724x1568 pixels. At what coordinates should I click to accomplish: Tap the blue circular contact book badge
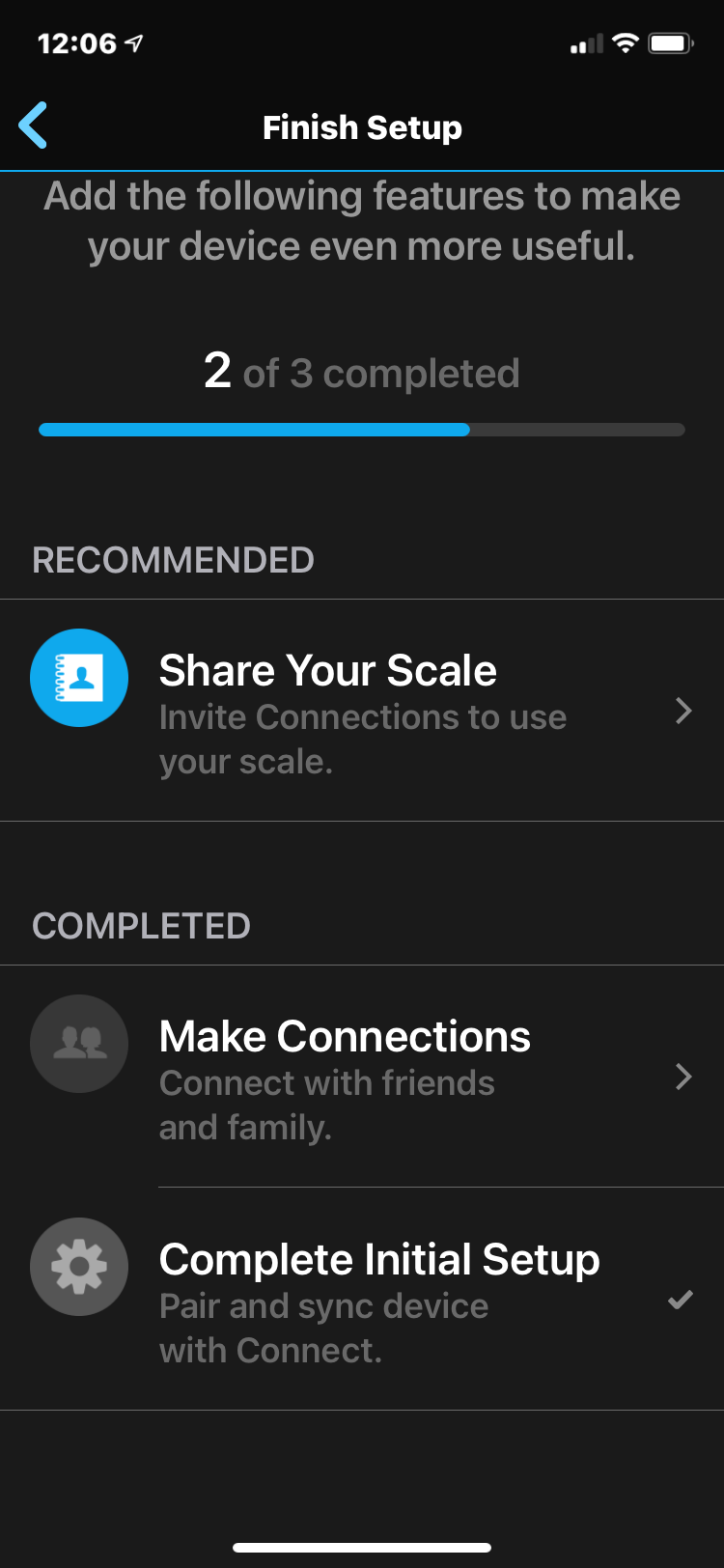pyautogui.click(x=79, y=678)
